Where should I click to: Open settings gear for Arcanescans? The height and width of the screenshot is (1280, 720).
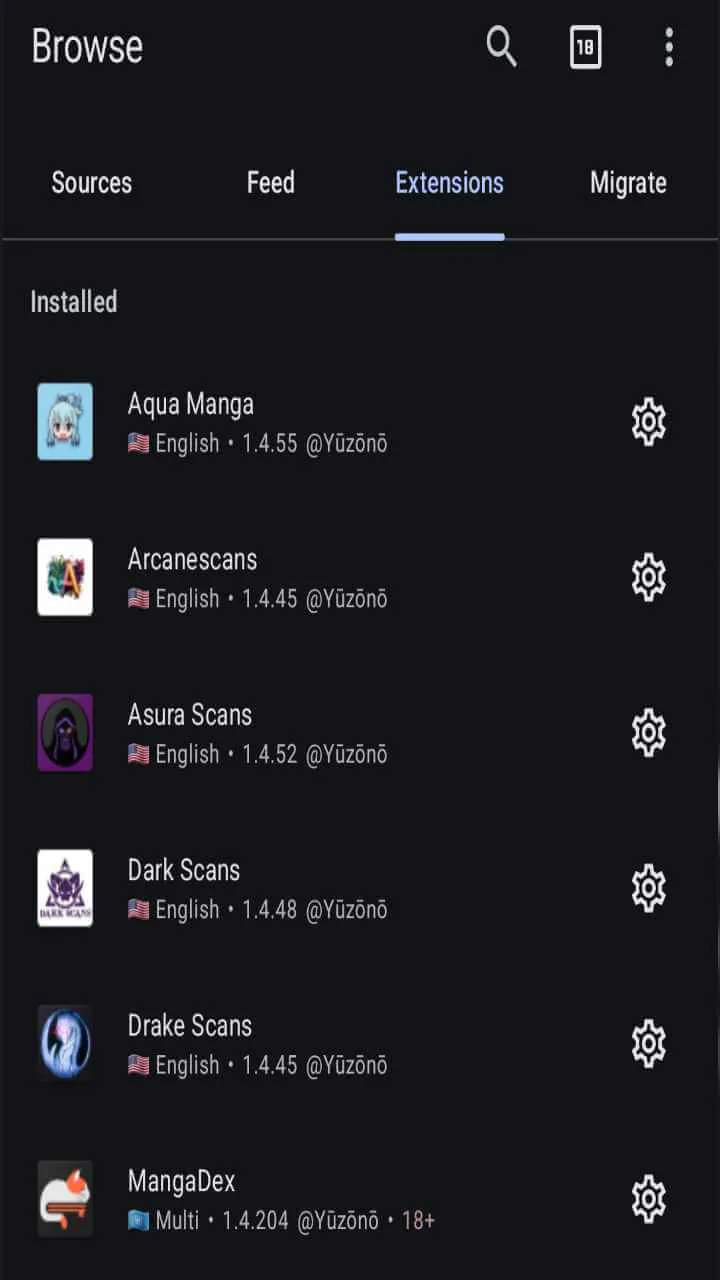click(648, 577)
